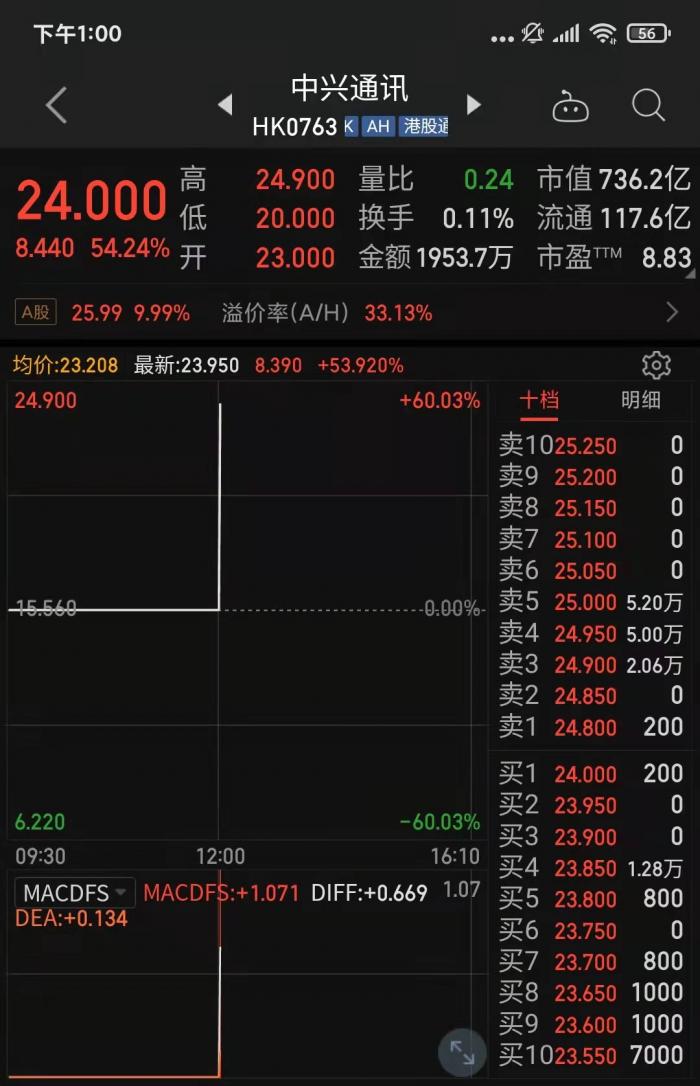Go back to the previous screen
700x1086 pixels.
[56, 105]
